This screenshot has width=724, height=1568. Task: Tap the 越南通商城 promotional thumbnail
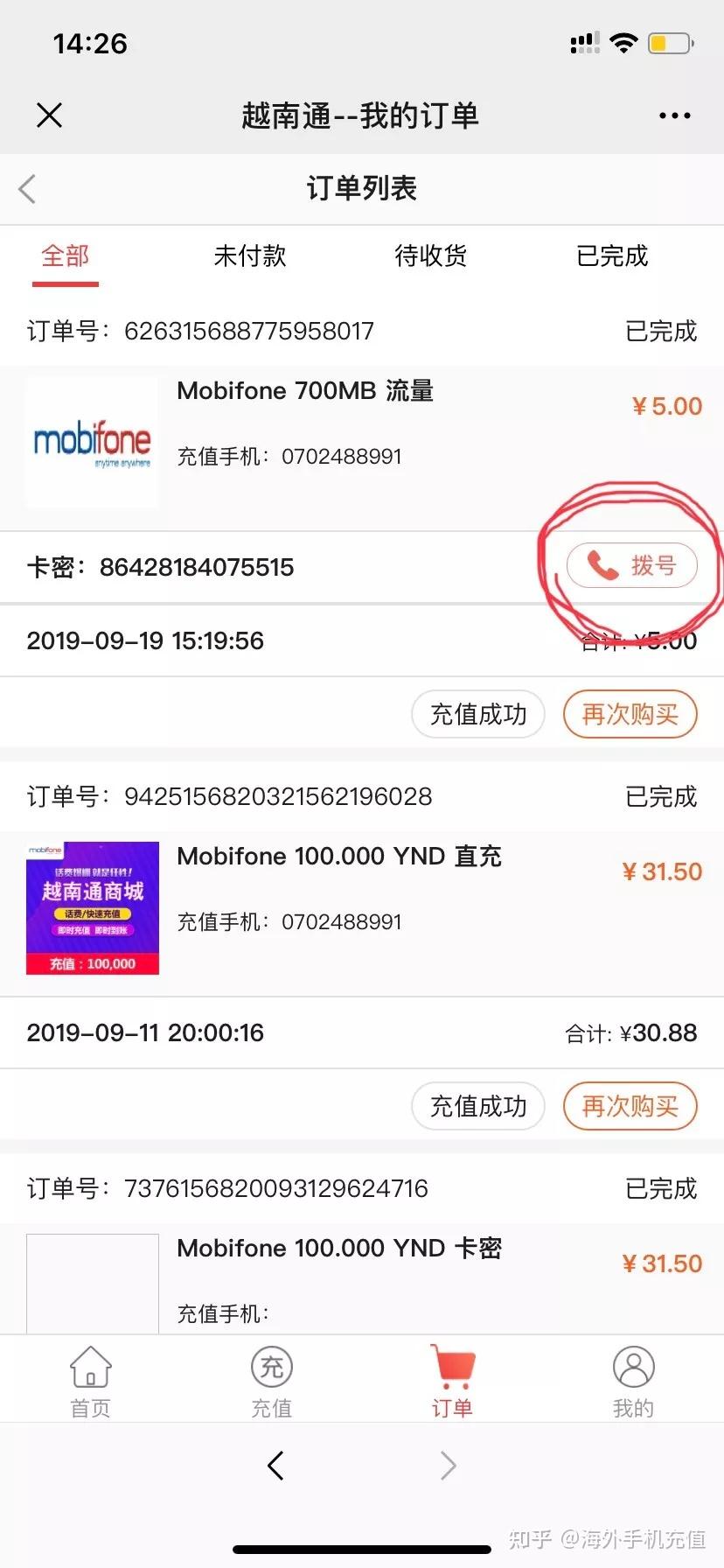click(92, 907)
